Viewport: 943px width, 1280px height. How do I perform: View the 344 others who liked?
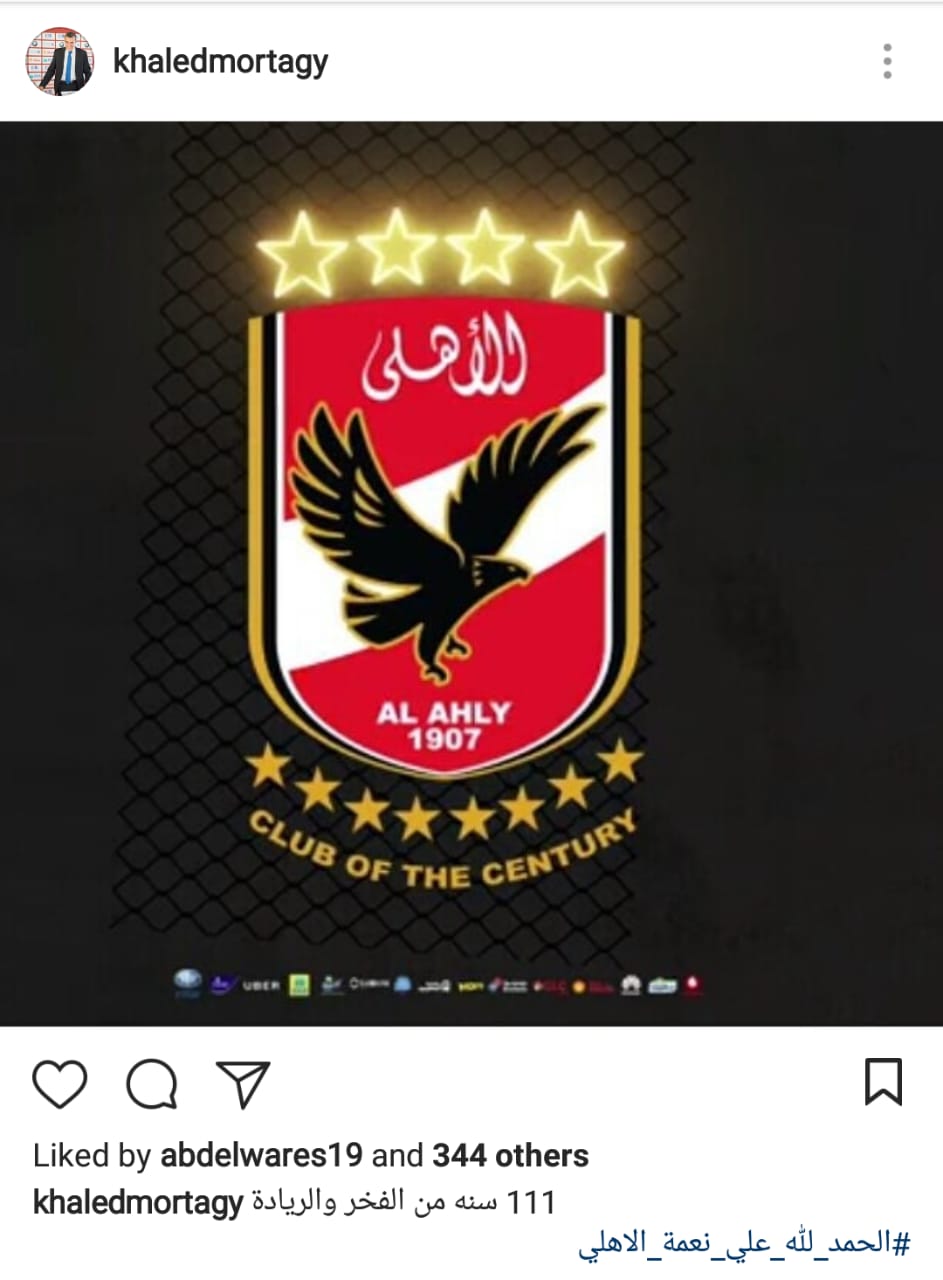510,1156
